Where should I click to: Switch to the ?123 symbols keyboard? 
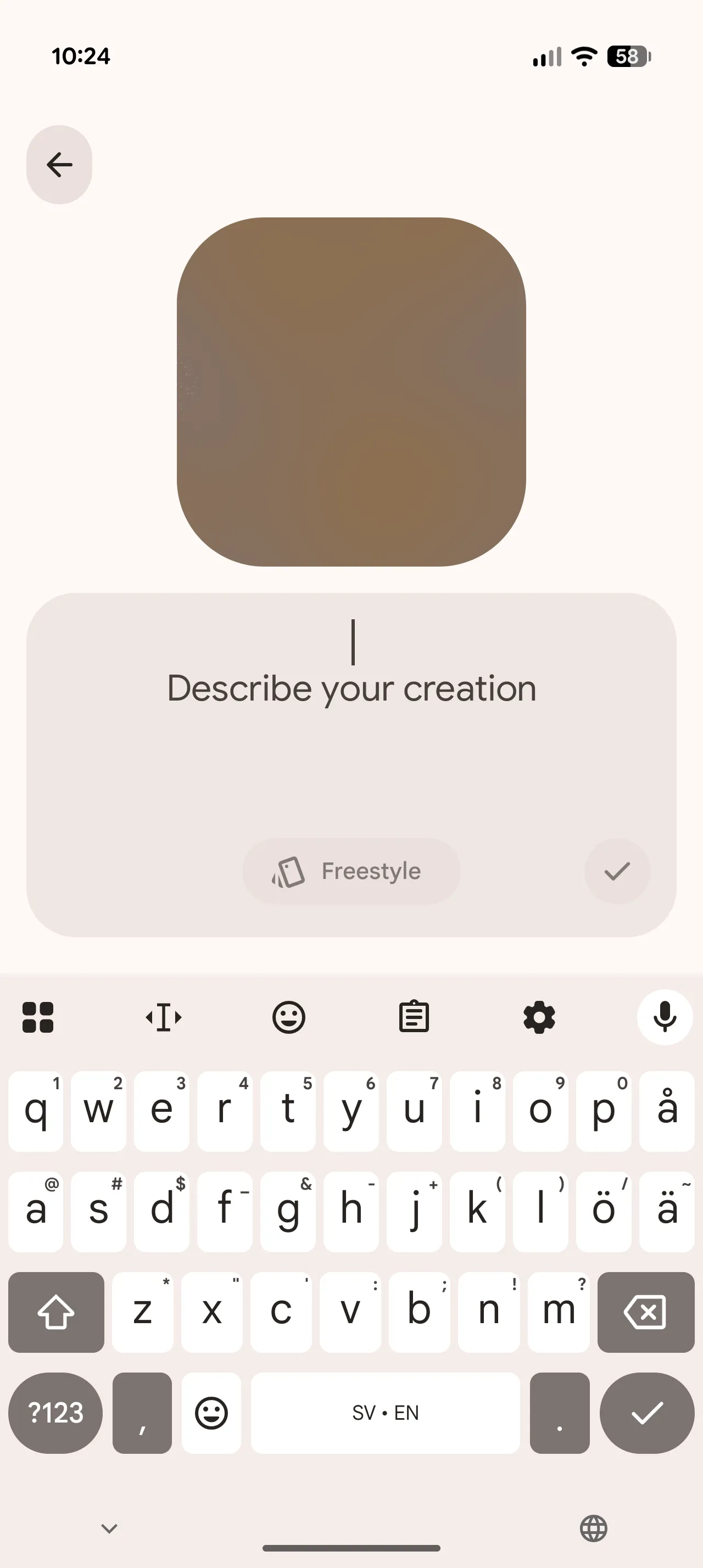tap(55, 1412)
